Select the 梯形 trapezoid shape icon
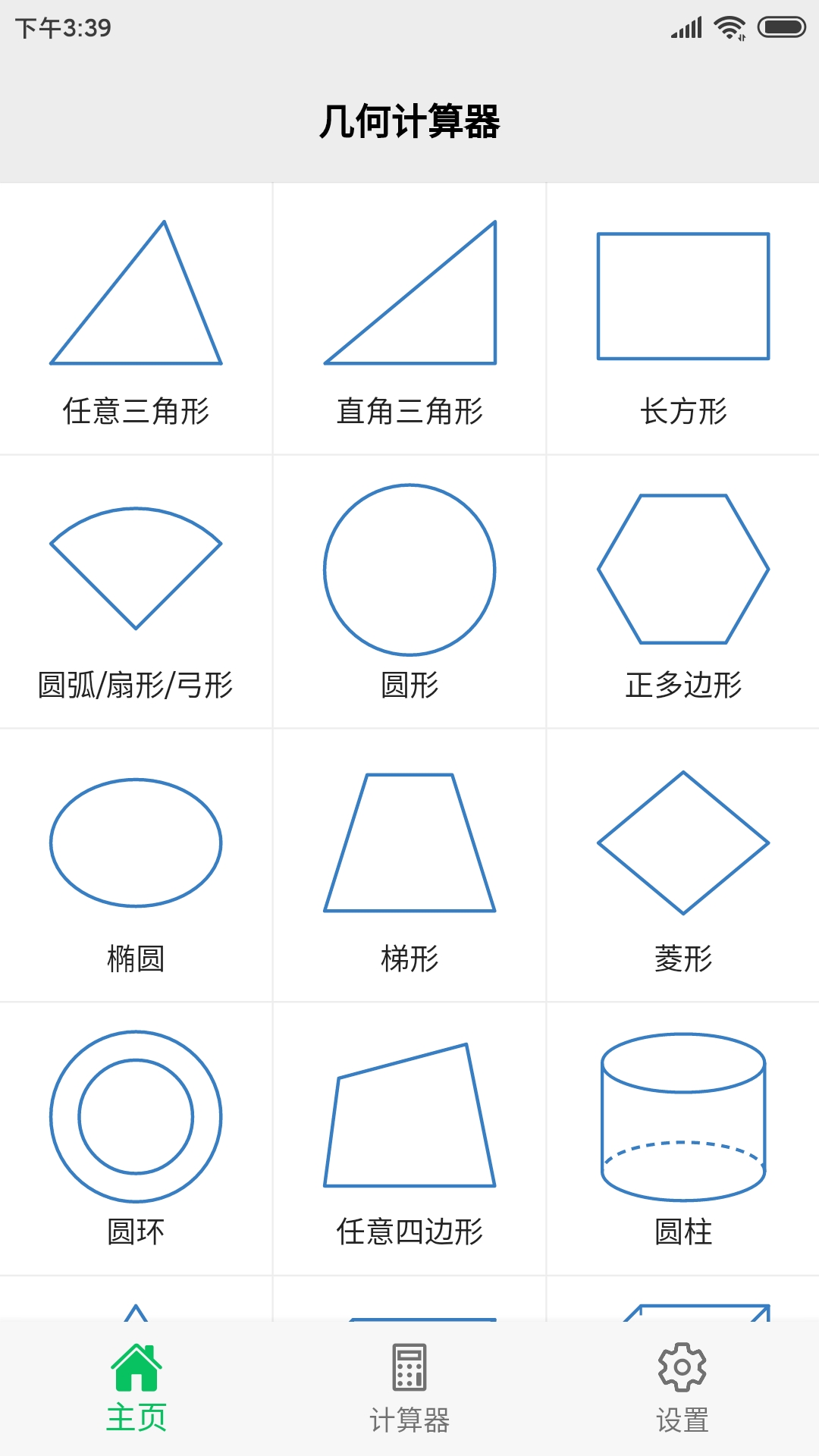 click(409, 842)
